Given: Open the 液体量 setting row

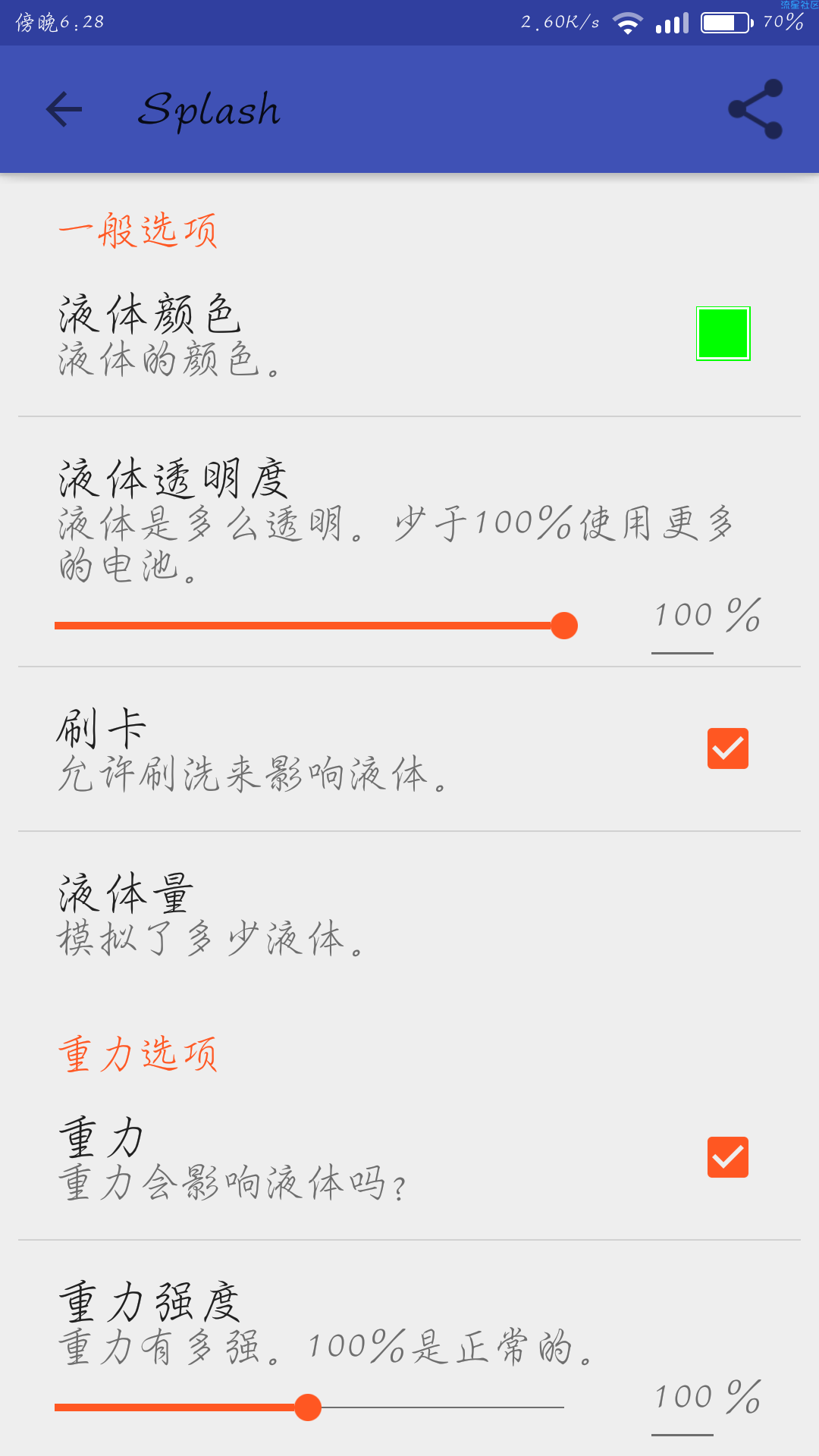Looking at the screenshot, I should pyautogui.click(x=409, y=915).
